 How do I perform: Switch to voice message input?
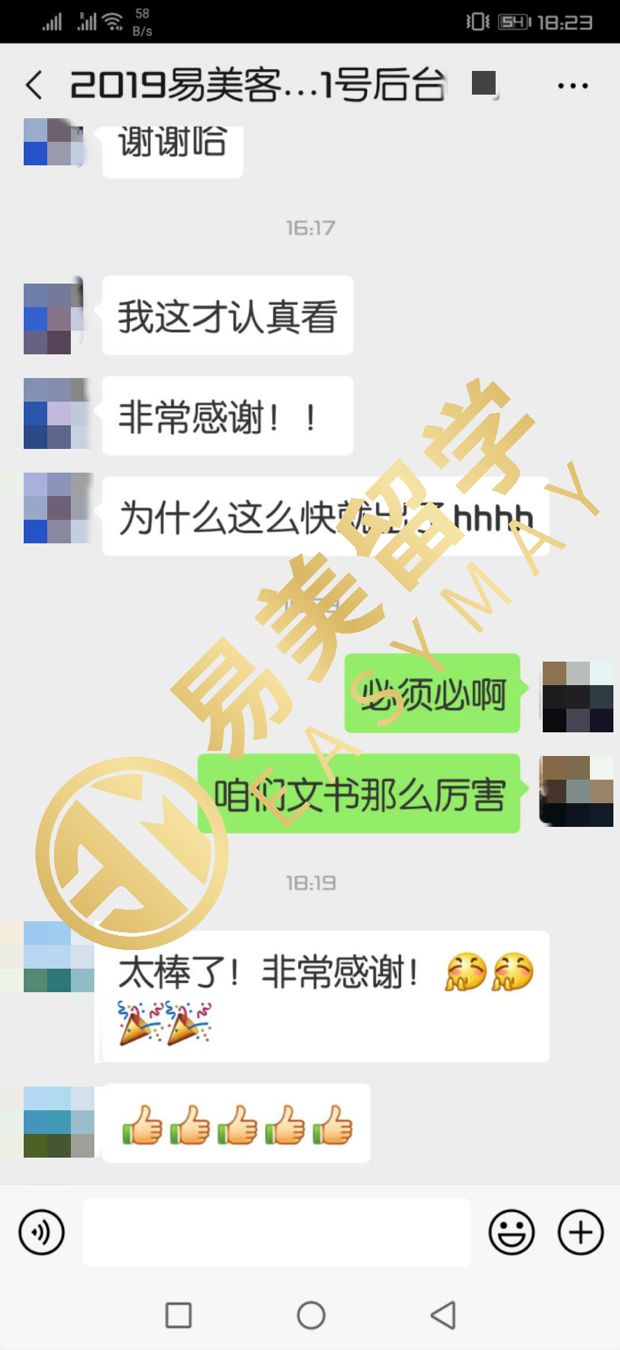click(x=41, y=1232)
